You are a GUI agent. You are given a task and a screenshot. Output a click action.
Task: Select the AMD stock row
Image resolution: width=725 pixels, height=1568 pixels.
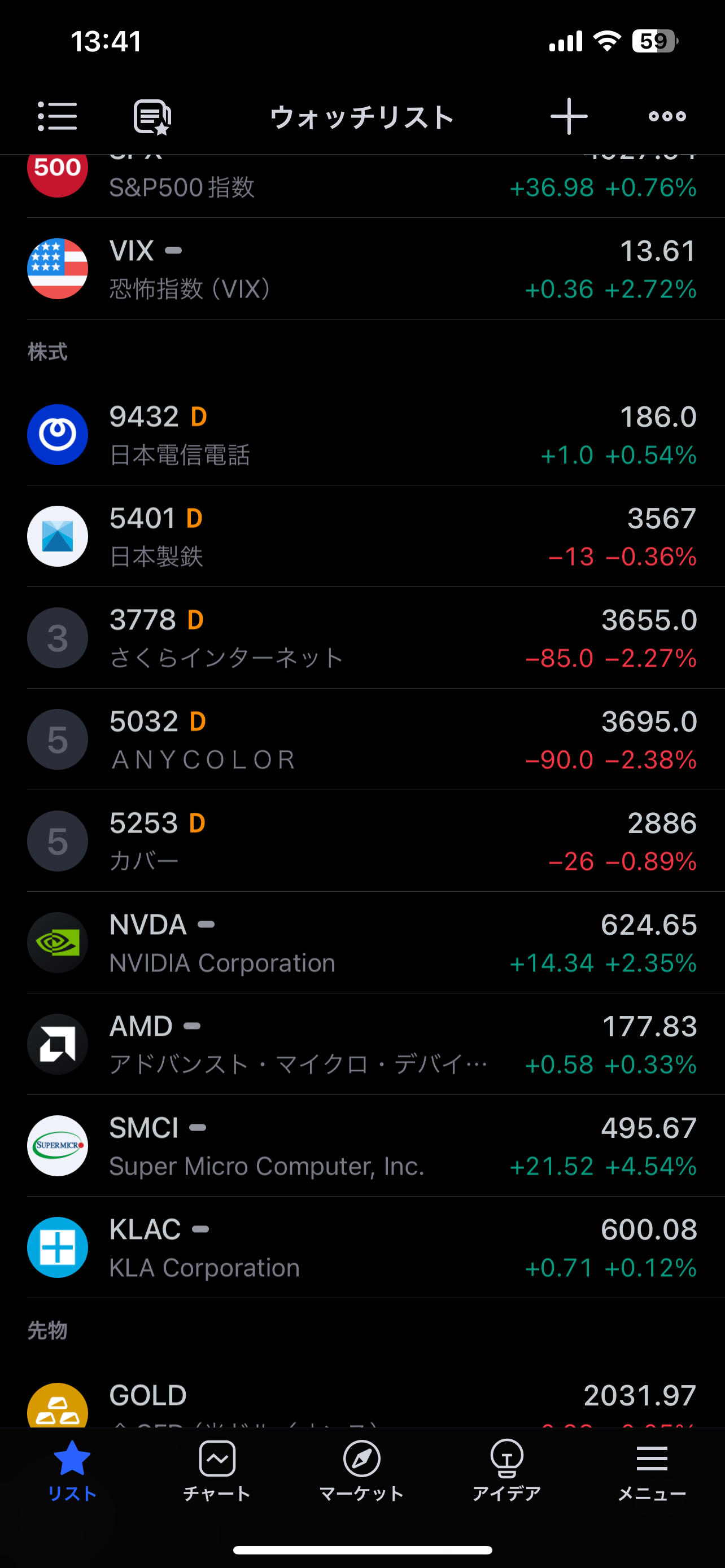pyautogui.click(x=362, y=1045)
